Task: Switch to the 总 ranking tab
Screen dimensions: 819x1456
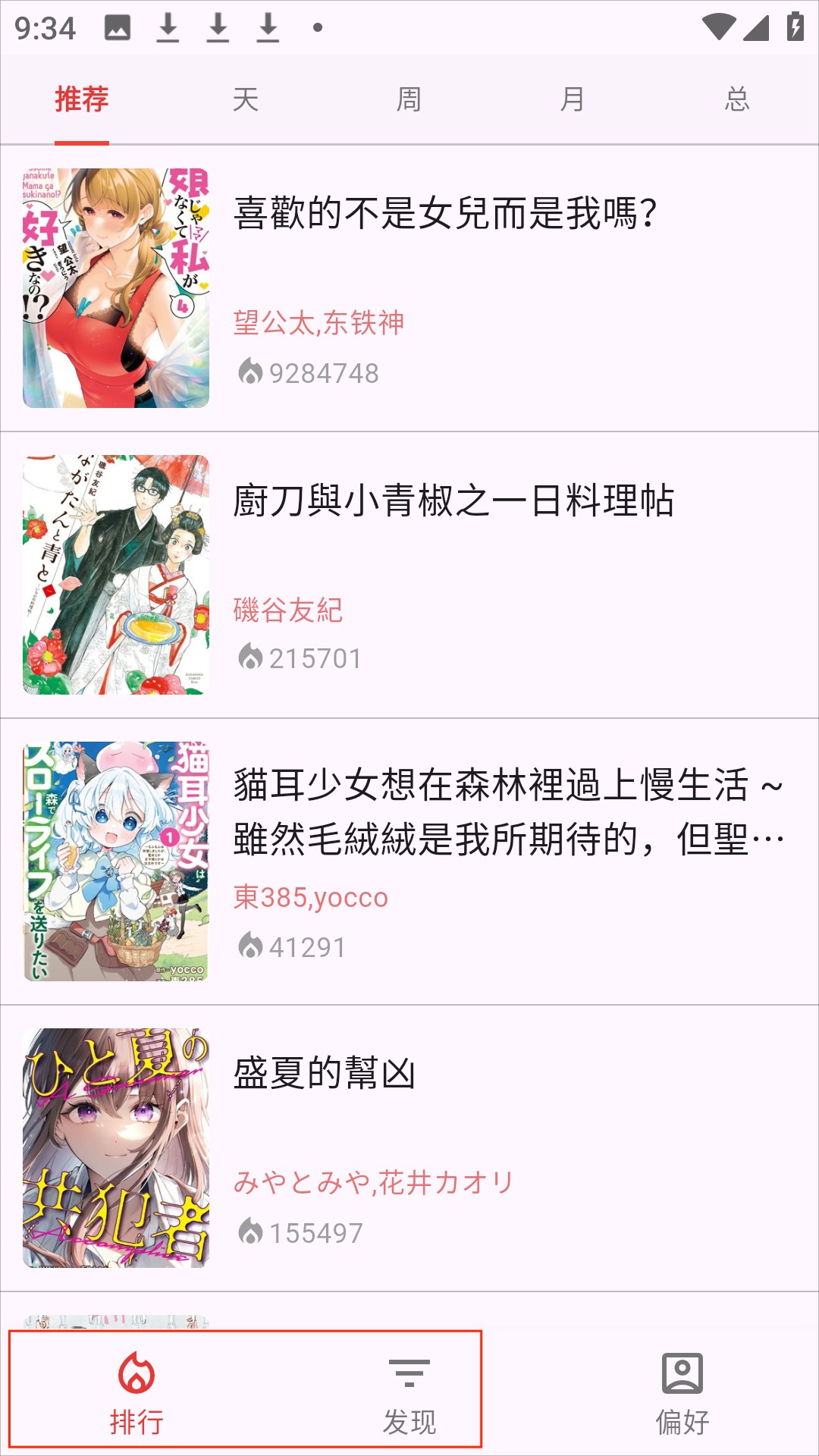Action: tap(737, 99)
